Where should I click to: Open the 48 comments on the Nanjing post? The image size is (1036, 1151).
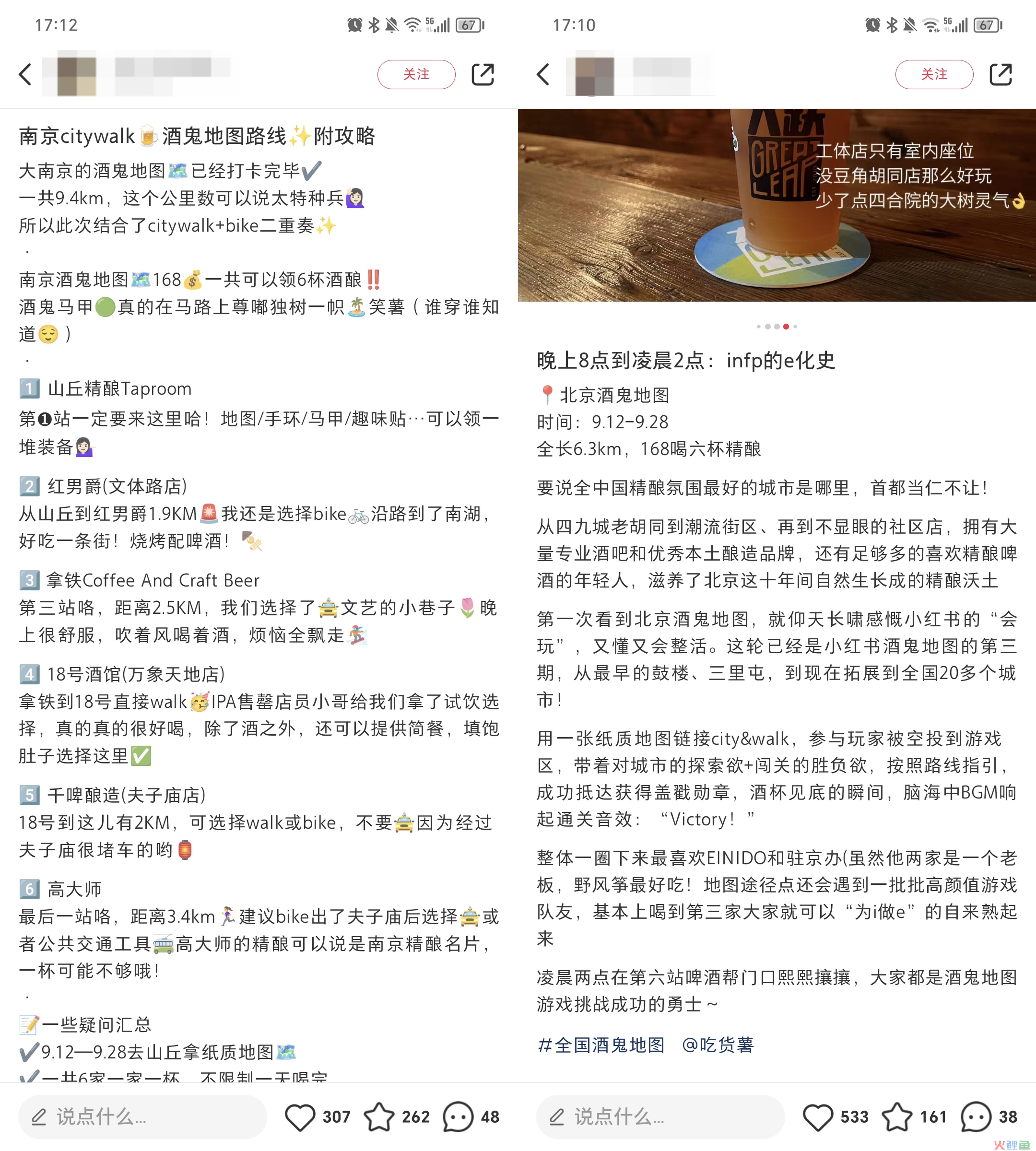[x=458, y=1117]
